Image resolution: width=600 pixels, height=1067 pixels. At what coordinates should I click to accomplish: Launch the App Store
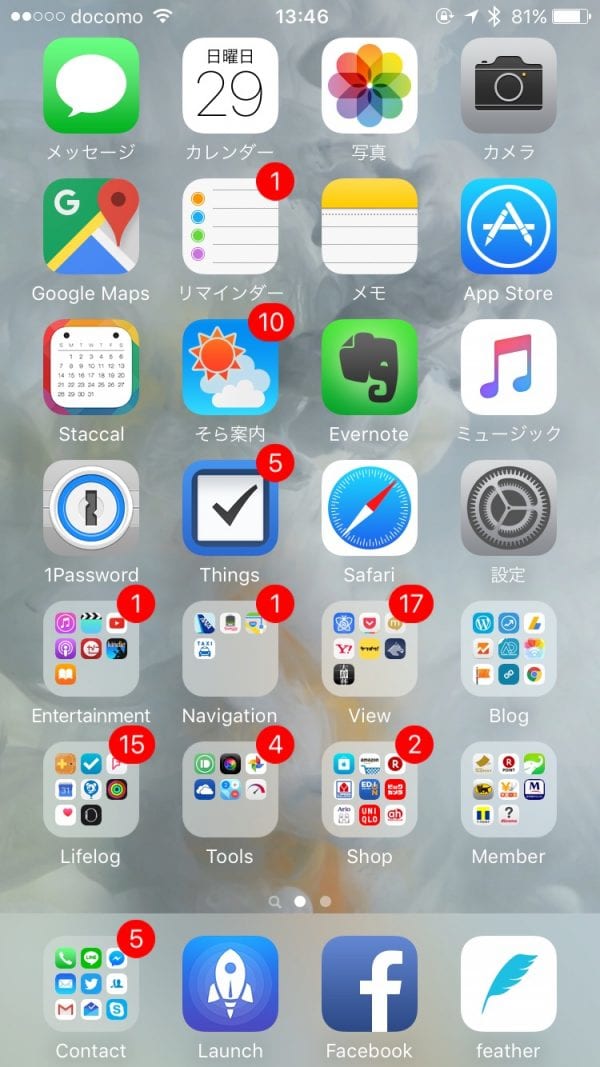508,226
